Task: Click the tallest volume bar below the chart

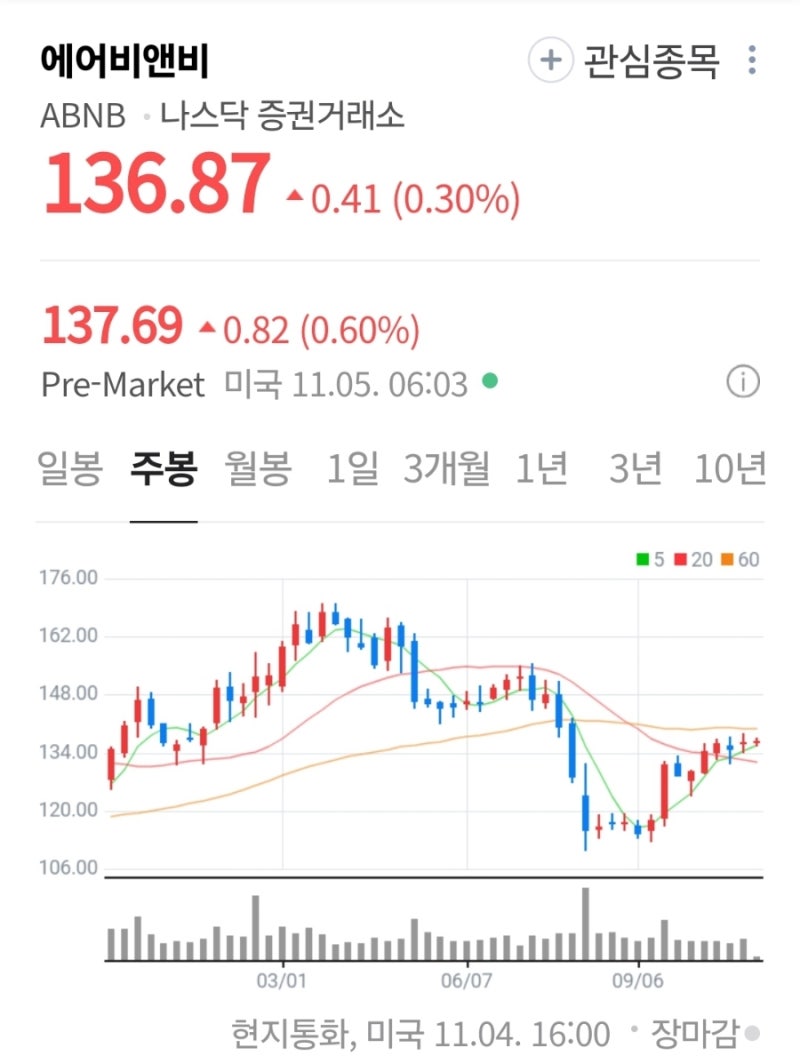Action: [x=584, y=920]
